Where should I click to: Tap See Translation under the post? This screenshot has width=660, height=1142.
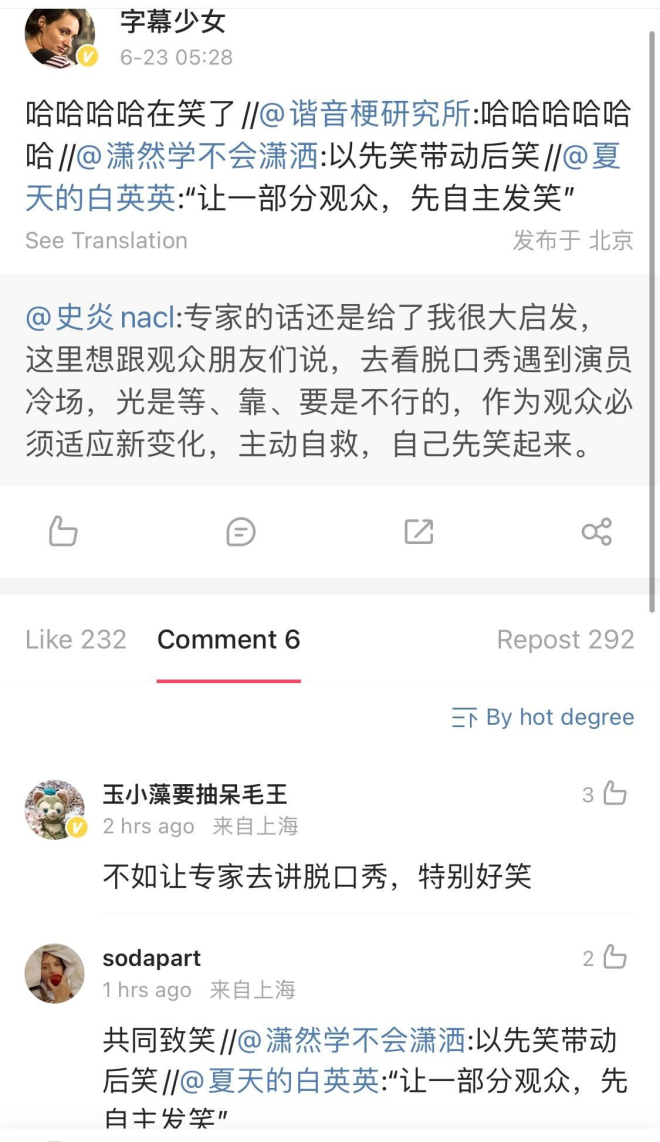click(x=106, y=240)
